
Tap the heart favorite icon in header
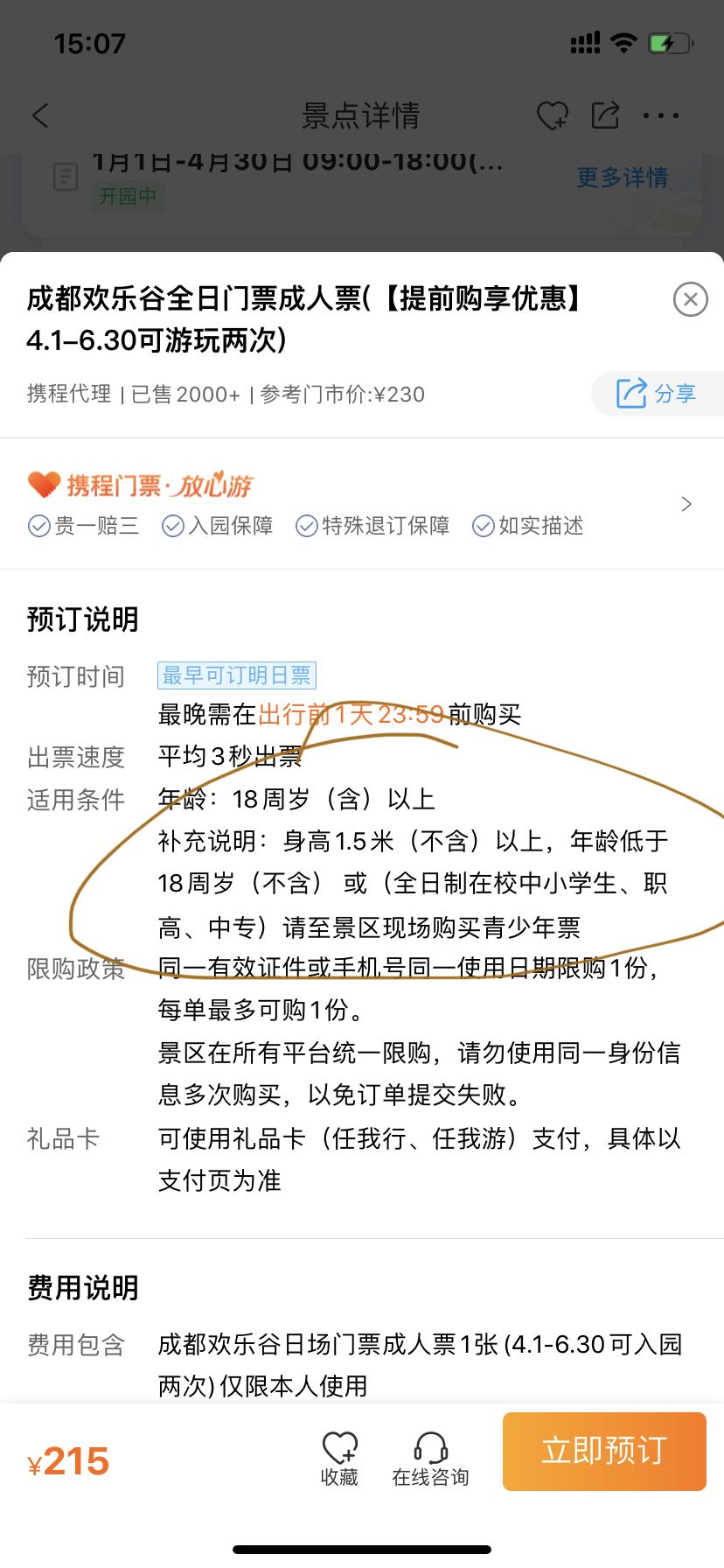click(x=552, y=115)
